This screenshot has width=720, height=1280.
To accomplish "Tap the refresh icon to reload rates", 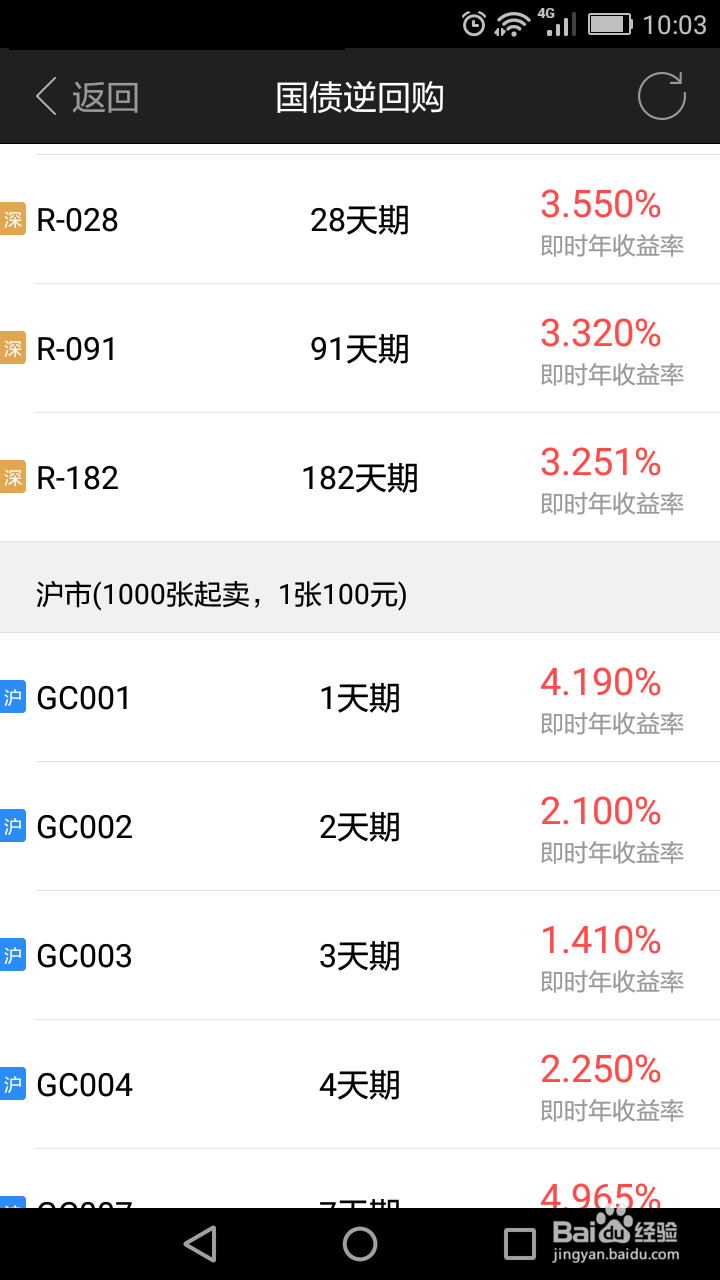I will point(661,96).
